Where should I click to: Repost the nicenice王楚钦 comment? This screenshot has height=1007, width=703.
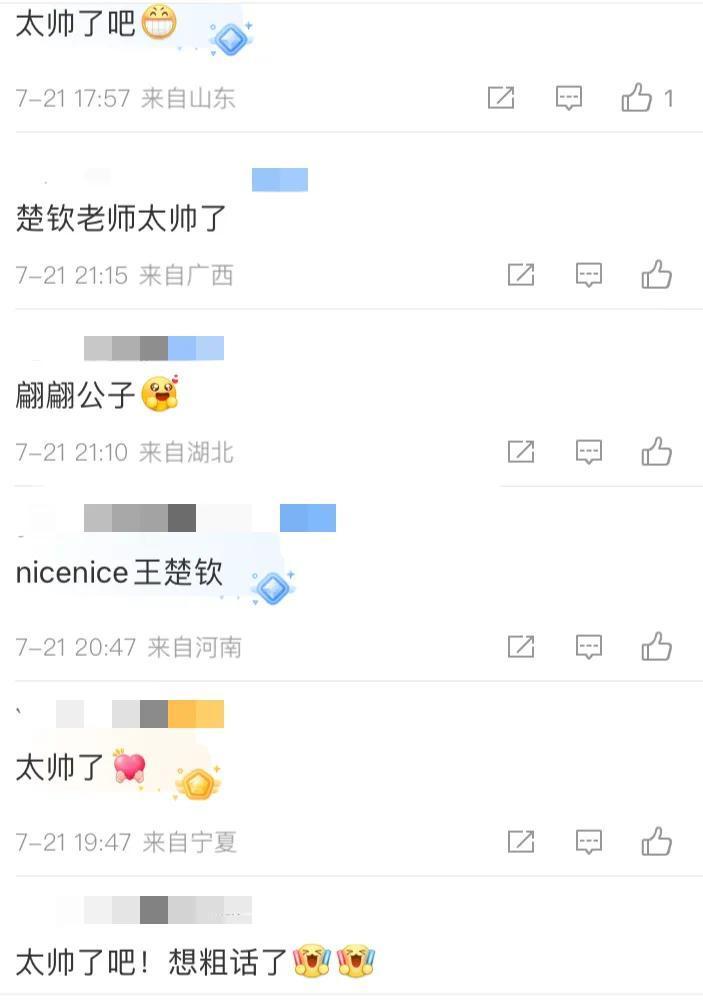pos(521,647)
